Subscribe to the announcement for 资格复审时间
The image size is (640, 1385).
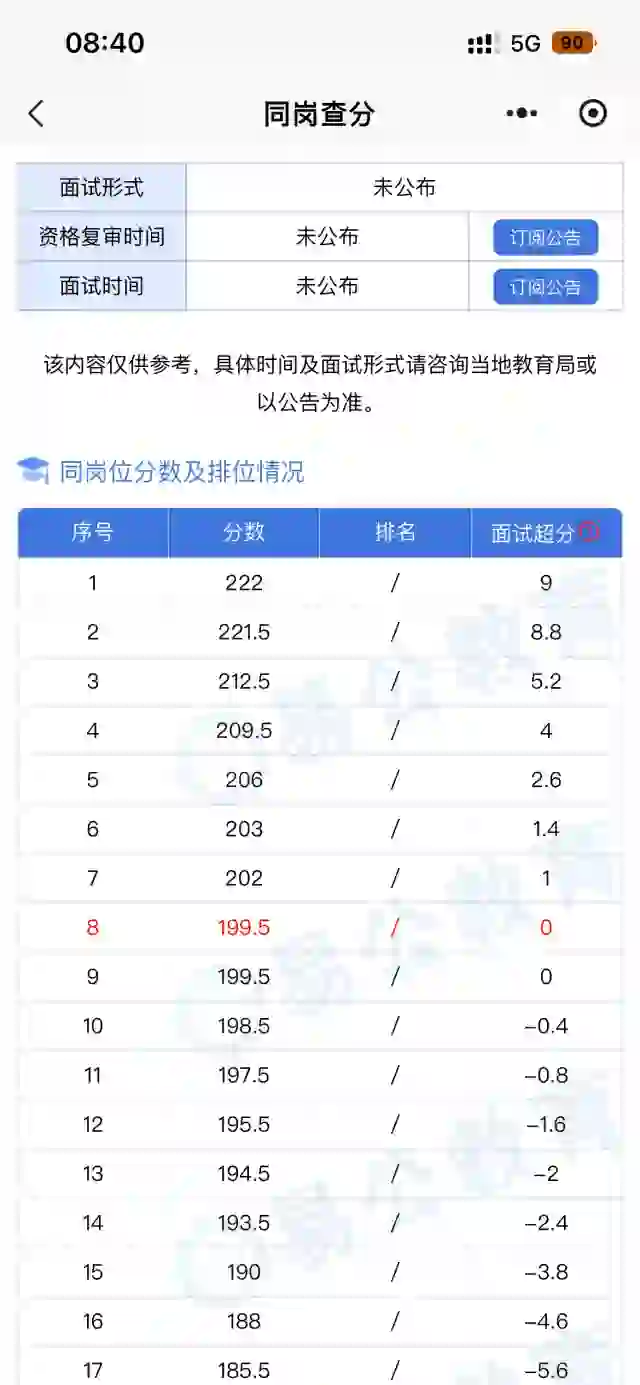coord(545,237)
